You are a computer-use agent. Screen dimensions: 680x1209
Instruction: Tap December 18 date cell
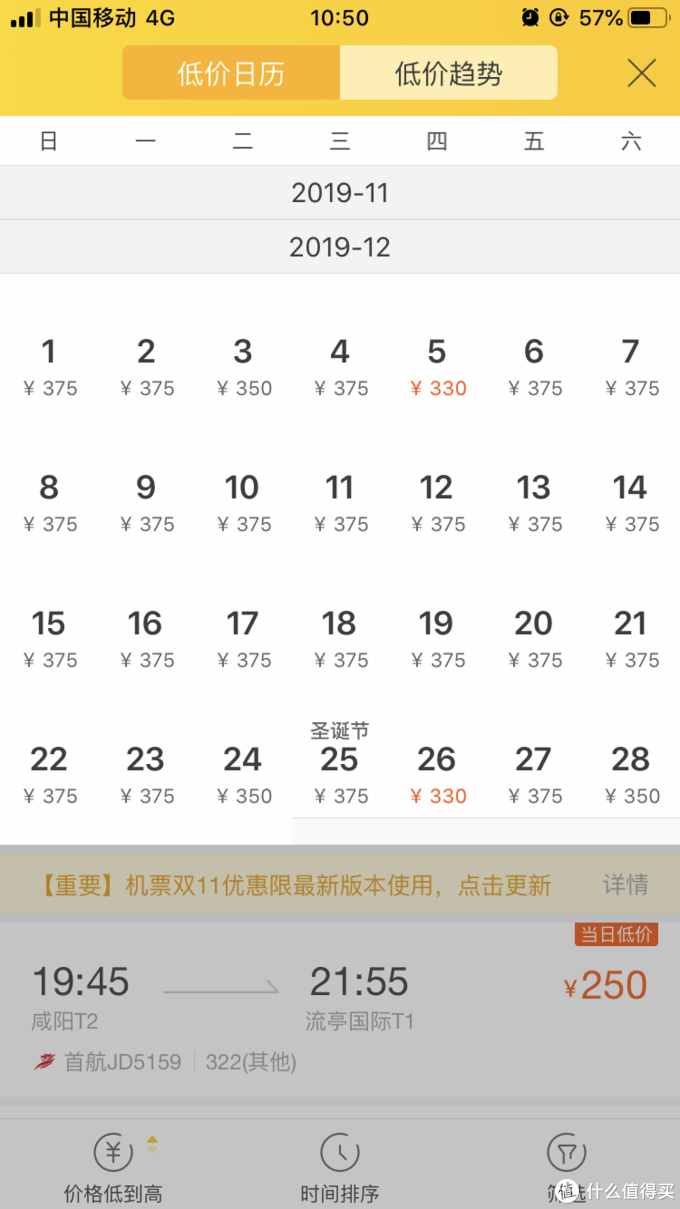(x=340, y=640)
